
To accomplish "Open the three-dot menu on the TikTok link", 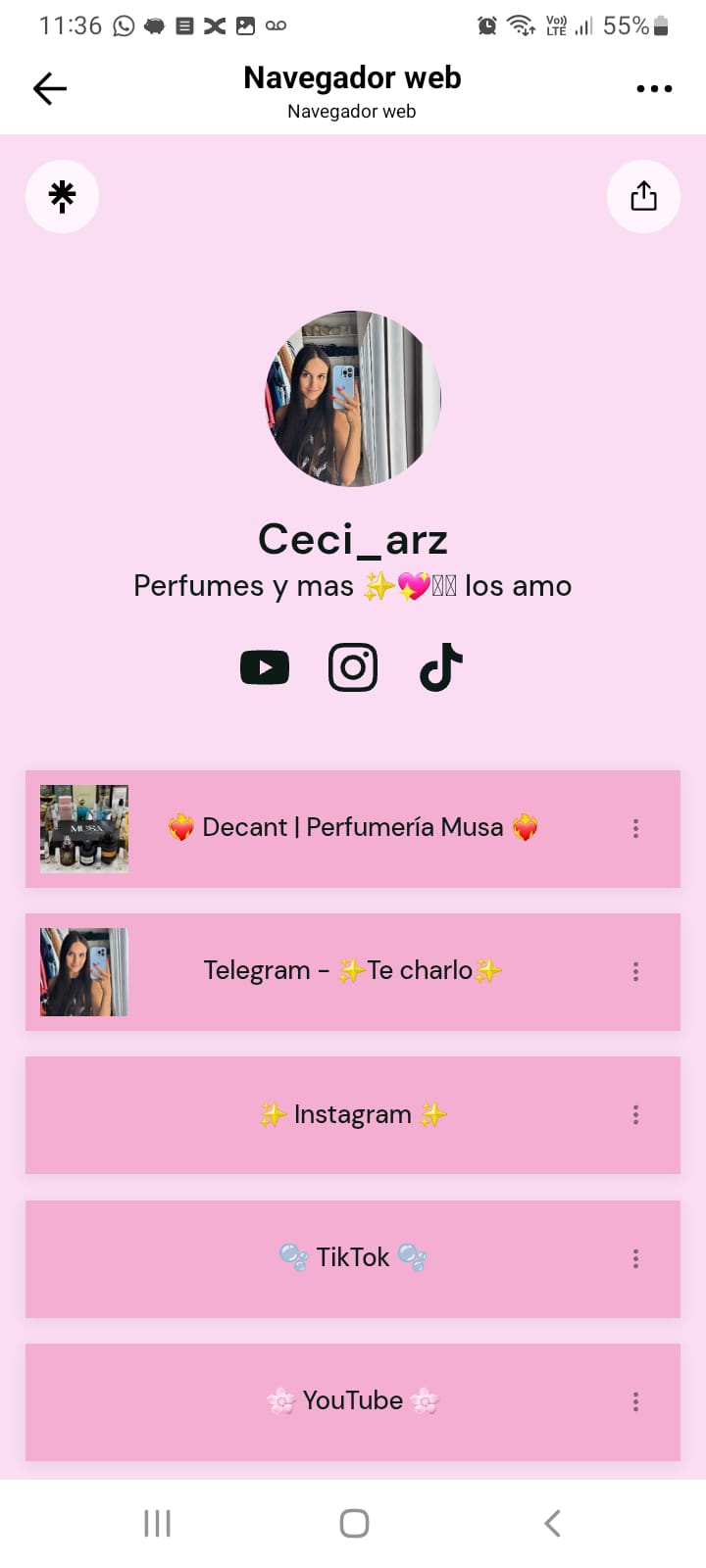I will click(x=635, y=1258).
